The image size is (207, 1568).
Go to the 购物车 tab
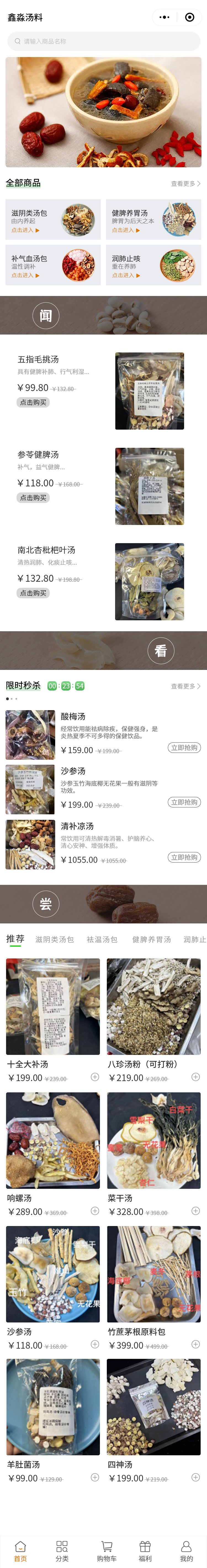(107, 1551)
